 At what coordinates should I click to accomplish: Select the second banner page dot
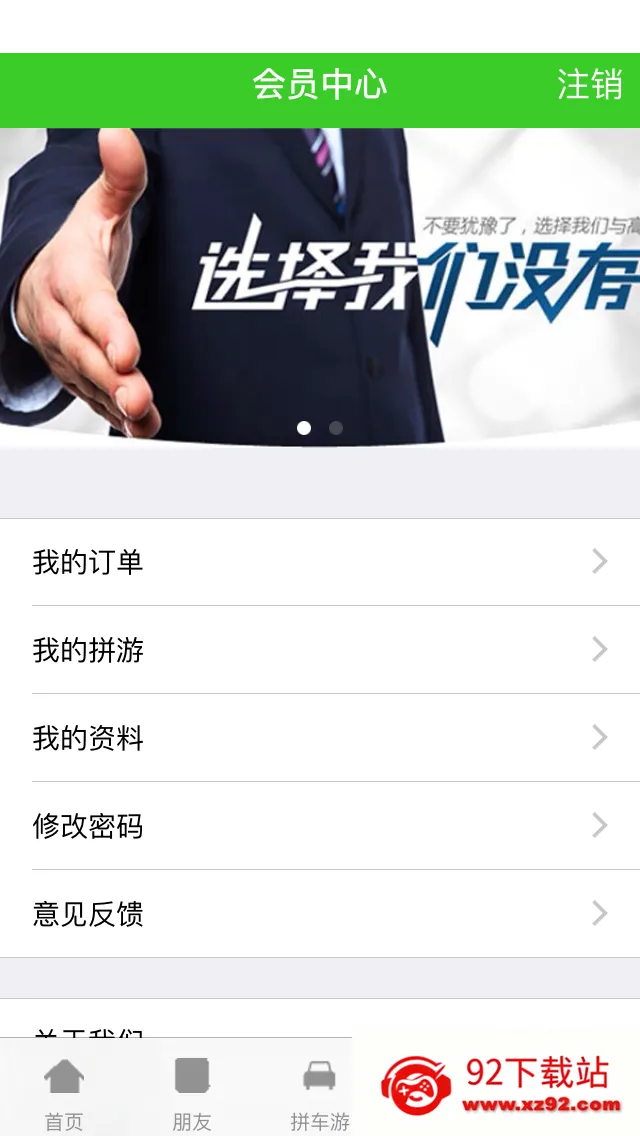coord(336,428)
